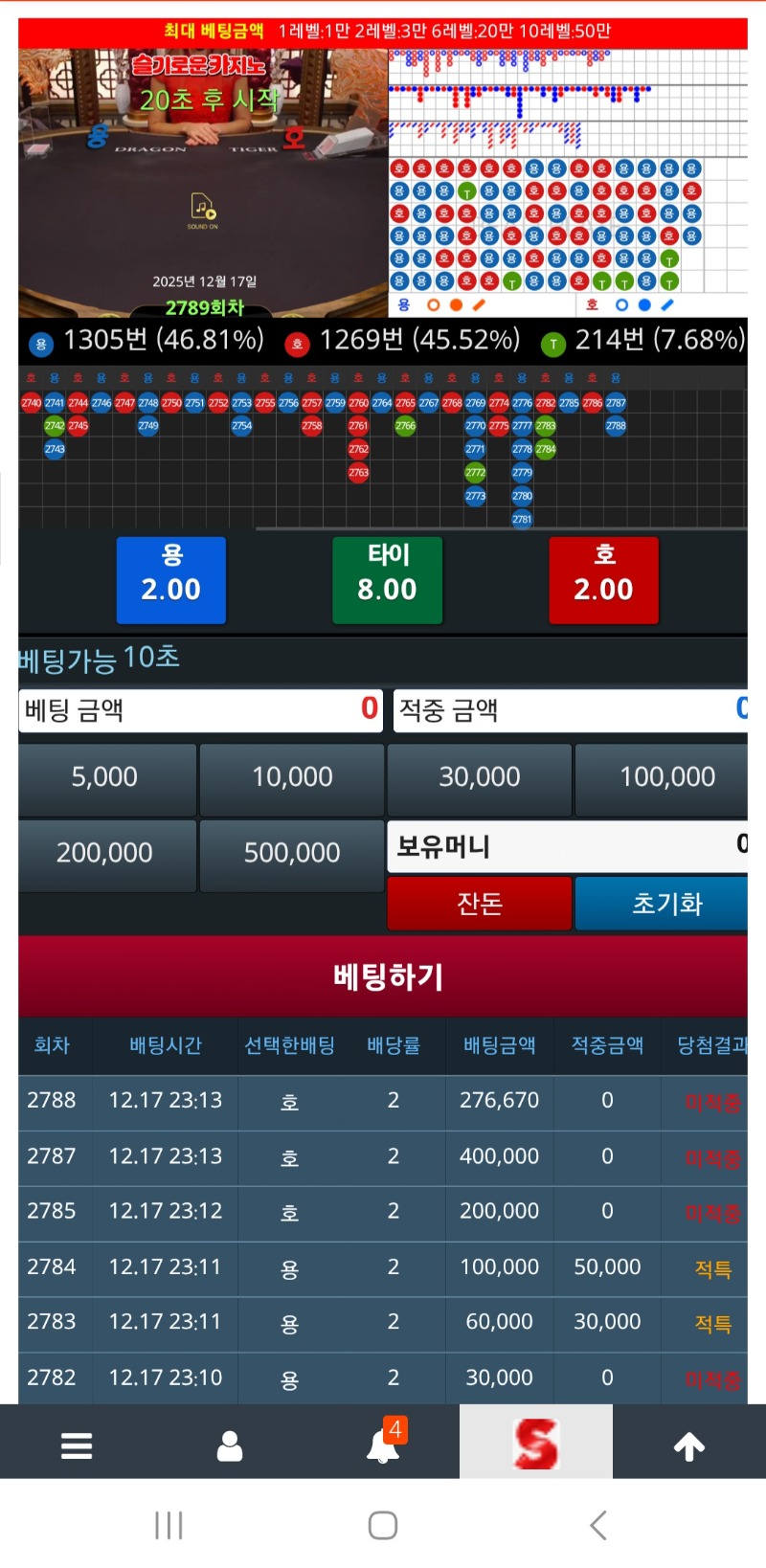Screen dimensions: 766x1568
Task: Jump to top with the up arrow
Action: 689,1445
